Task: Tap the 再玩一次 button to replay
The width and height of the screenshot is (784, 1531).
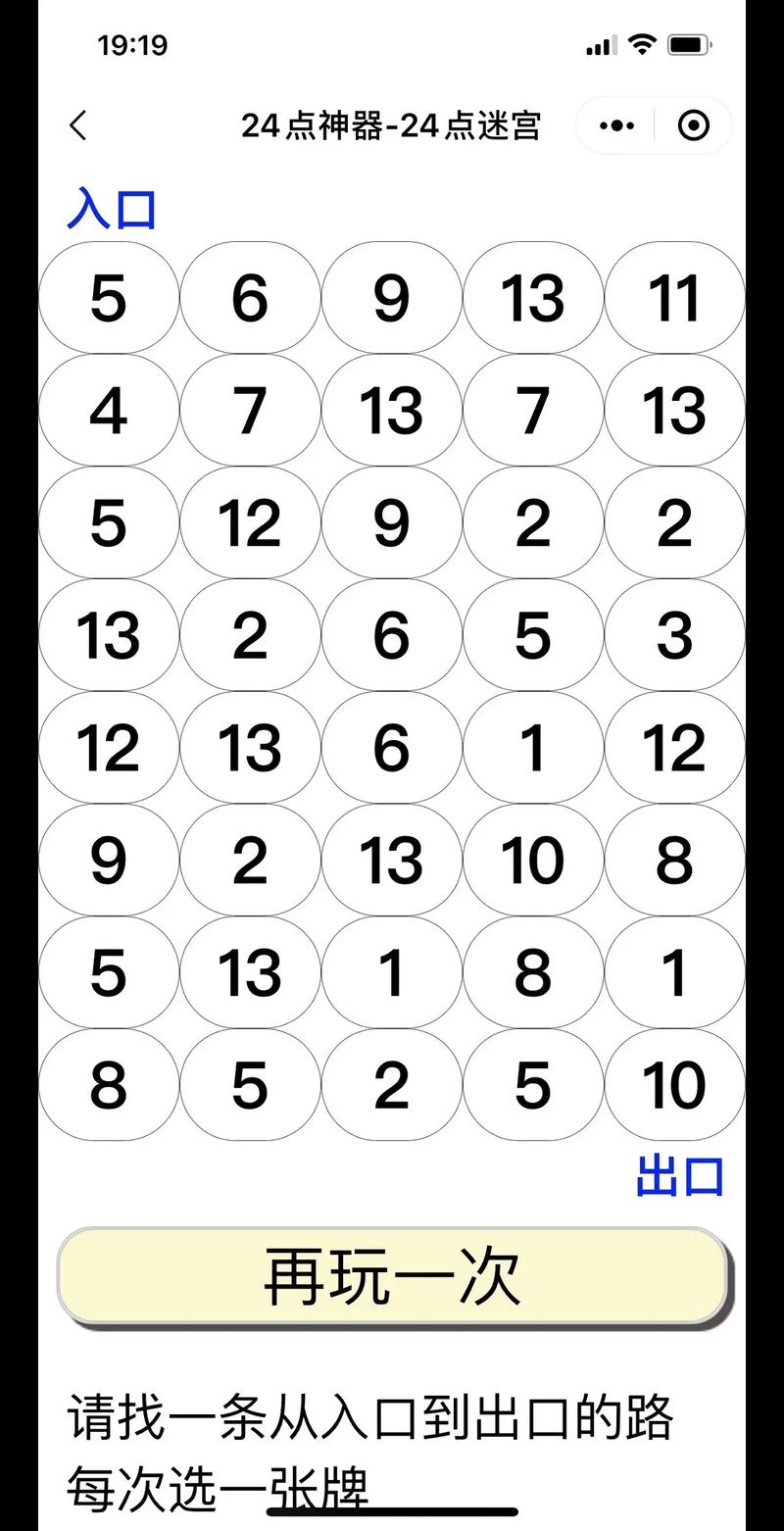Action: coord(392,1276)
